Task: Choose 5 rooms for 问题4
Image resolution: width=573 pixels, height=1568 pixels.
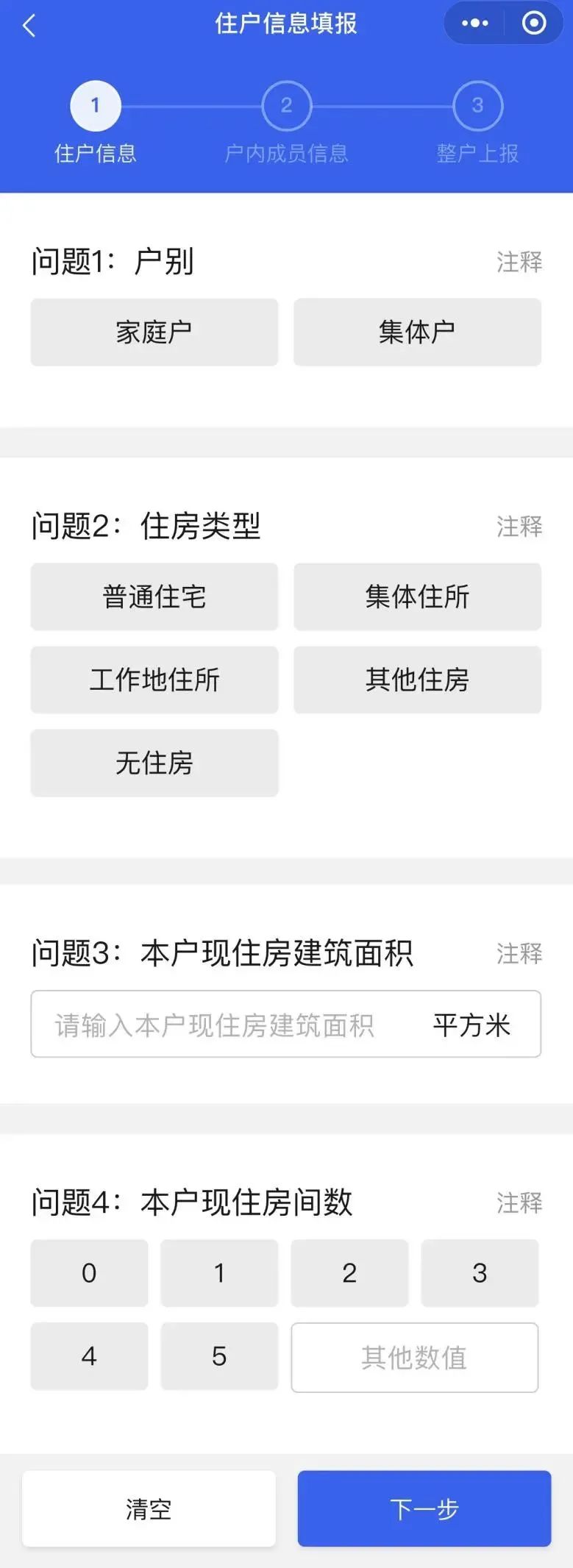Action: coord(219,1356)
